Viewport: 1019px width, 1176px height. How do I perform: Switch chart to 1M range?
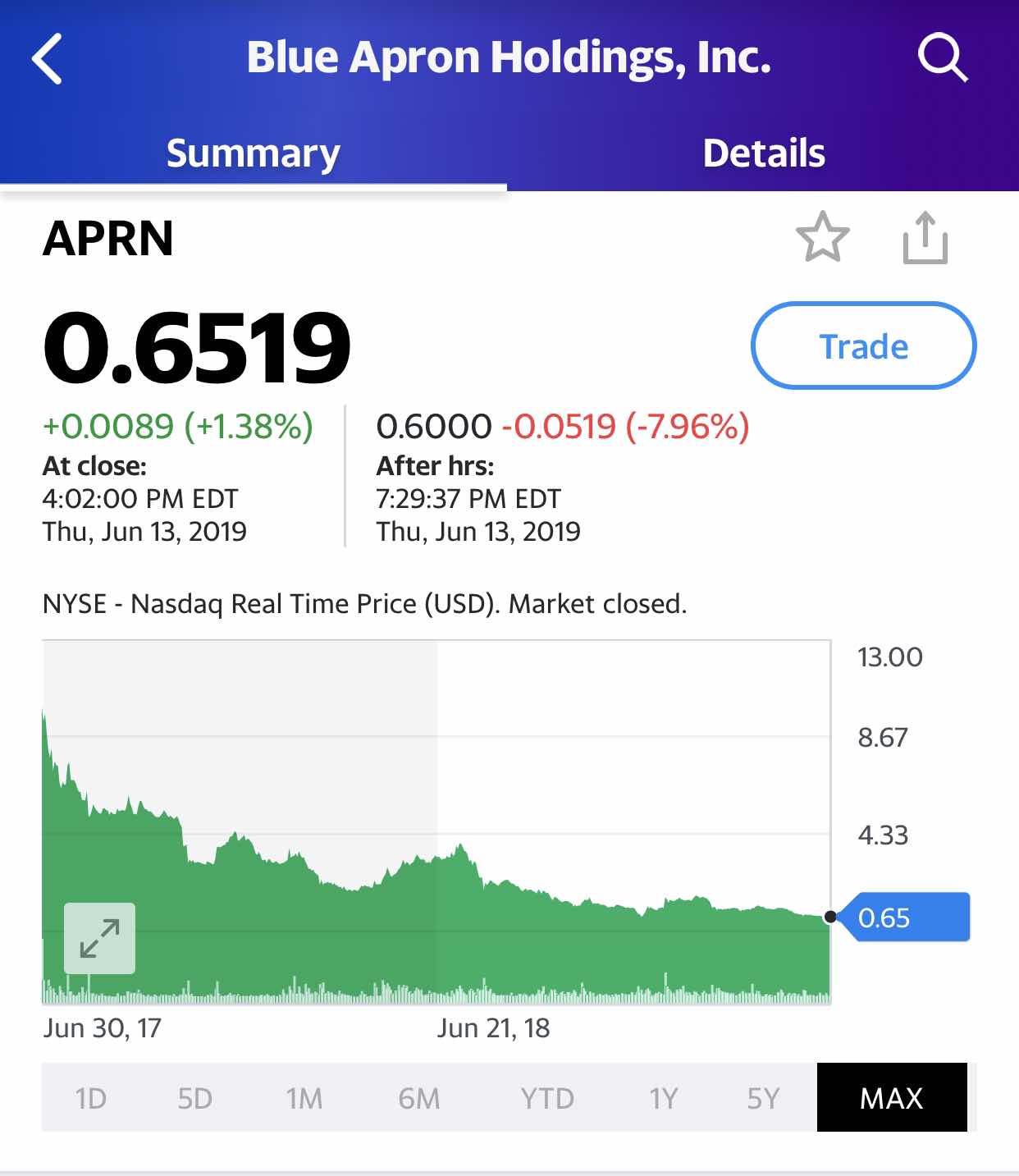pyautogui.click(x=304, y=1098)
